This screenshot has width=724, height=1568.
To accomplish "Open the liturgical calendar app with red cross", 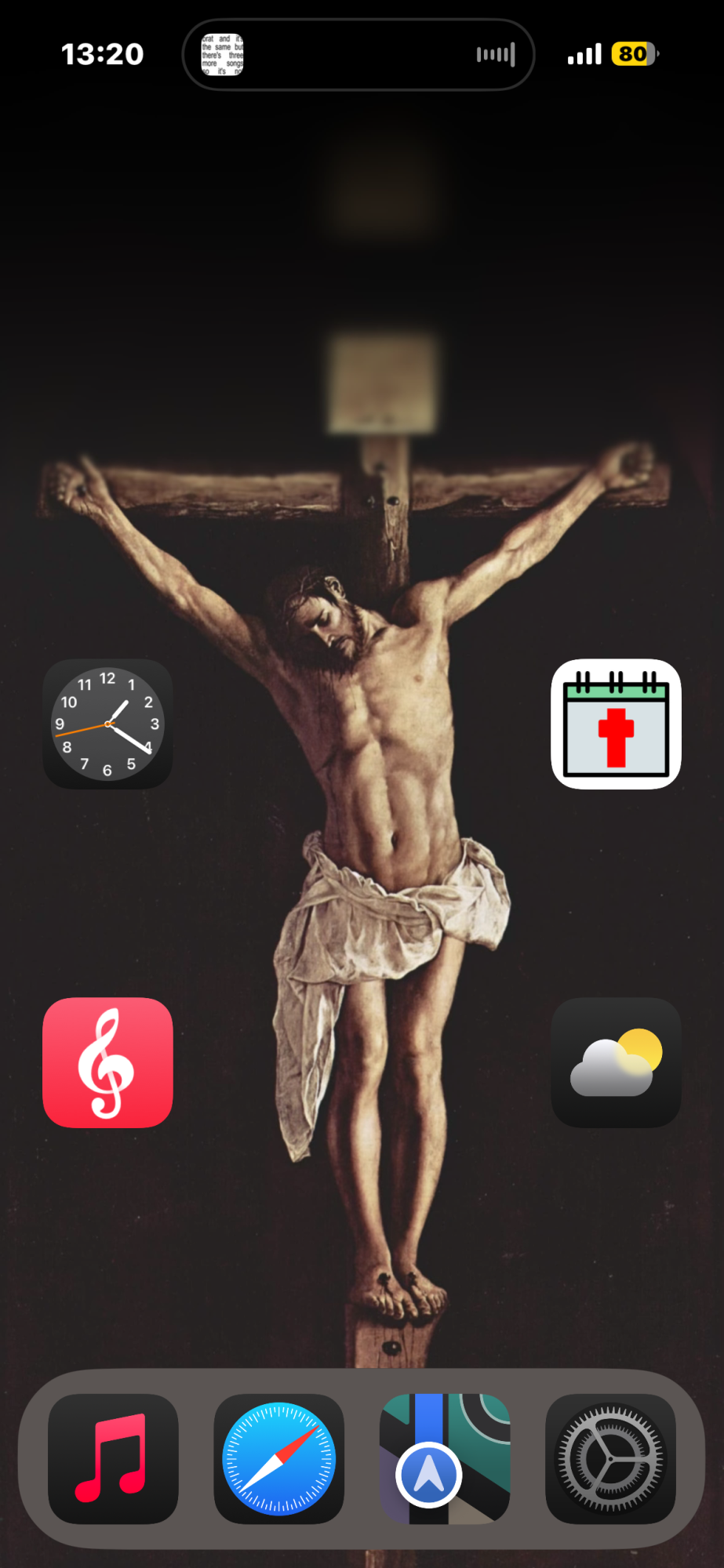I will tap(616, 724).
